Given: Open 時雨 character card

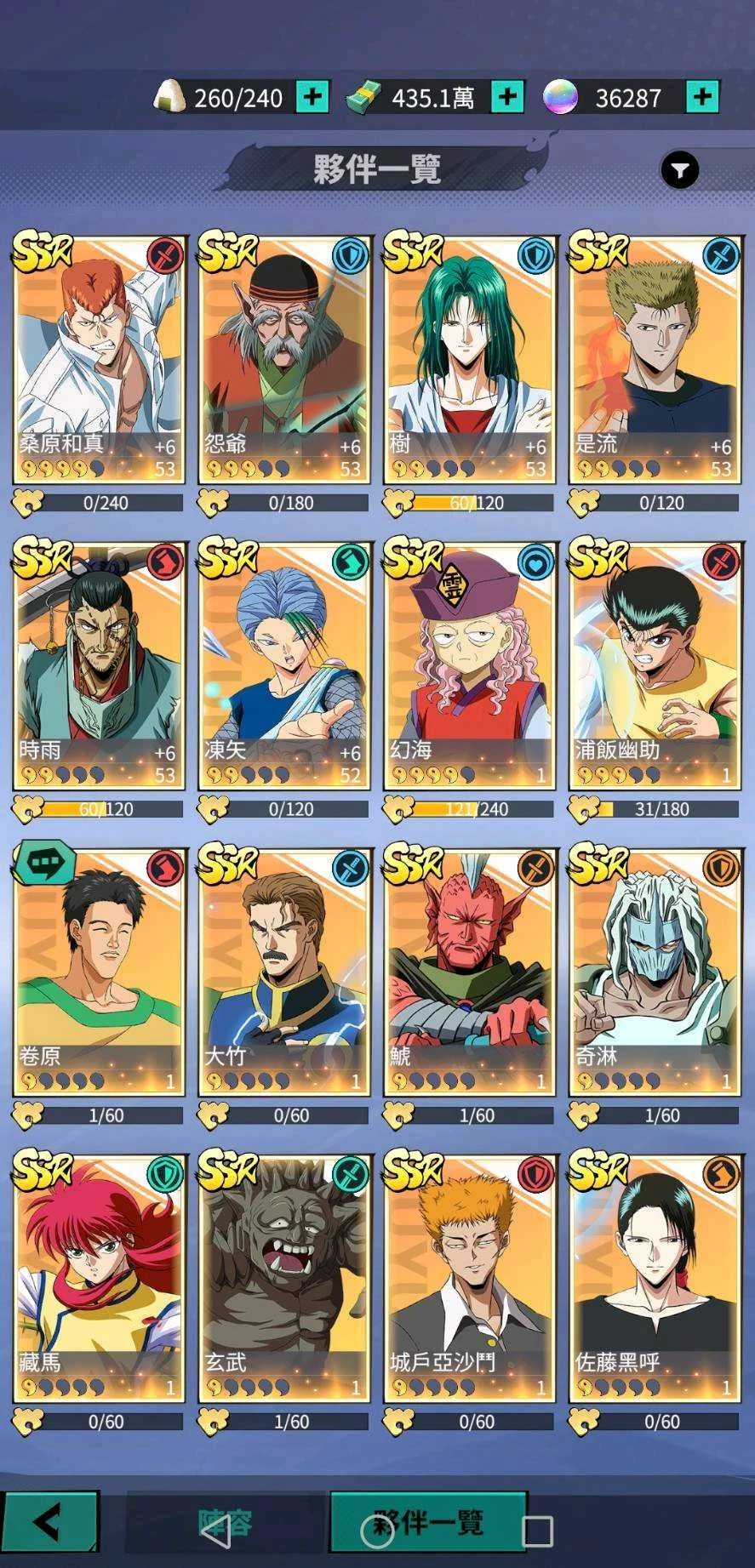Looking at the screenshot, I should click(x=99, y=666).
